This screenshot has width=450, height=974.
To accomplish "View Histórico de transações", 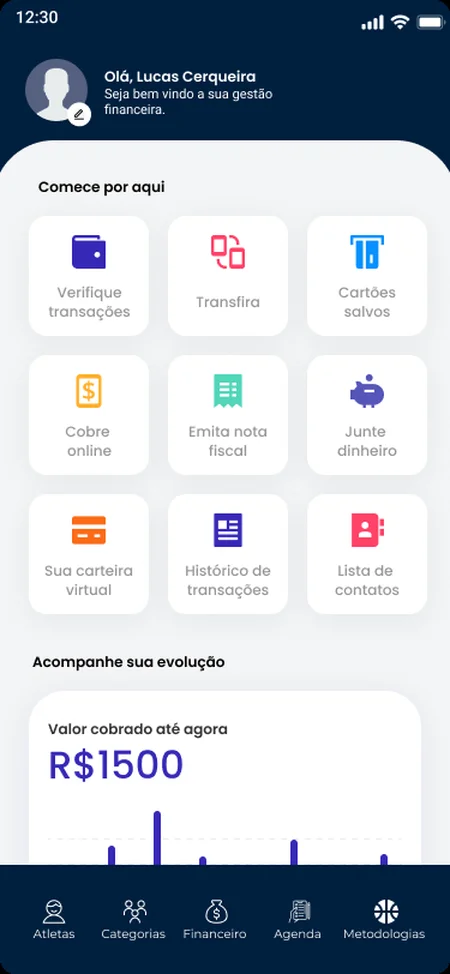I will 228,554.
